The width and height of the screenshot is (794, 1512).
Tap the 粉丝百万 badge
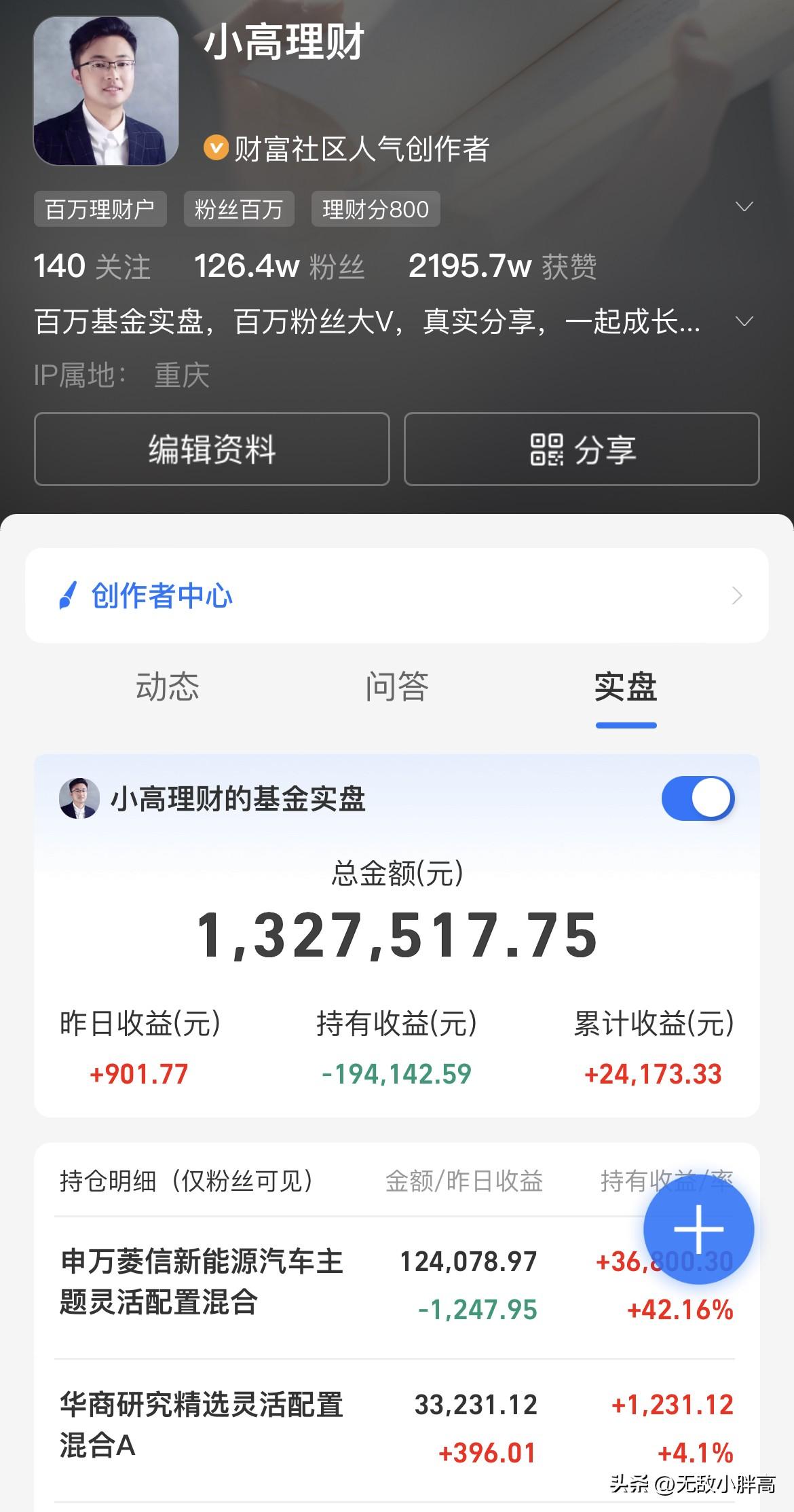[239, 209]
